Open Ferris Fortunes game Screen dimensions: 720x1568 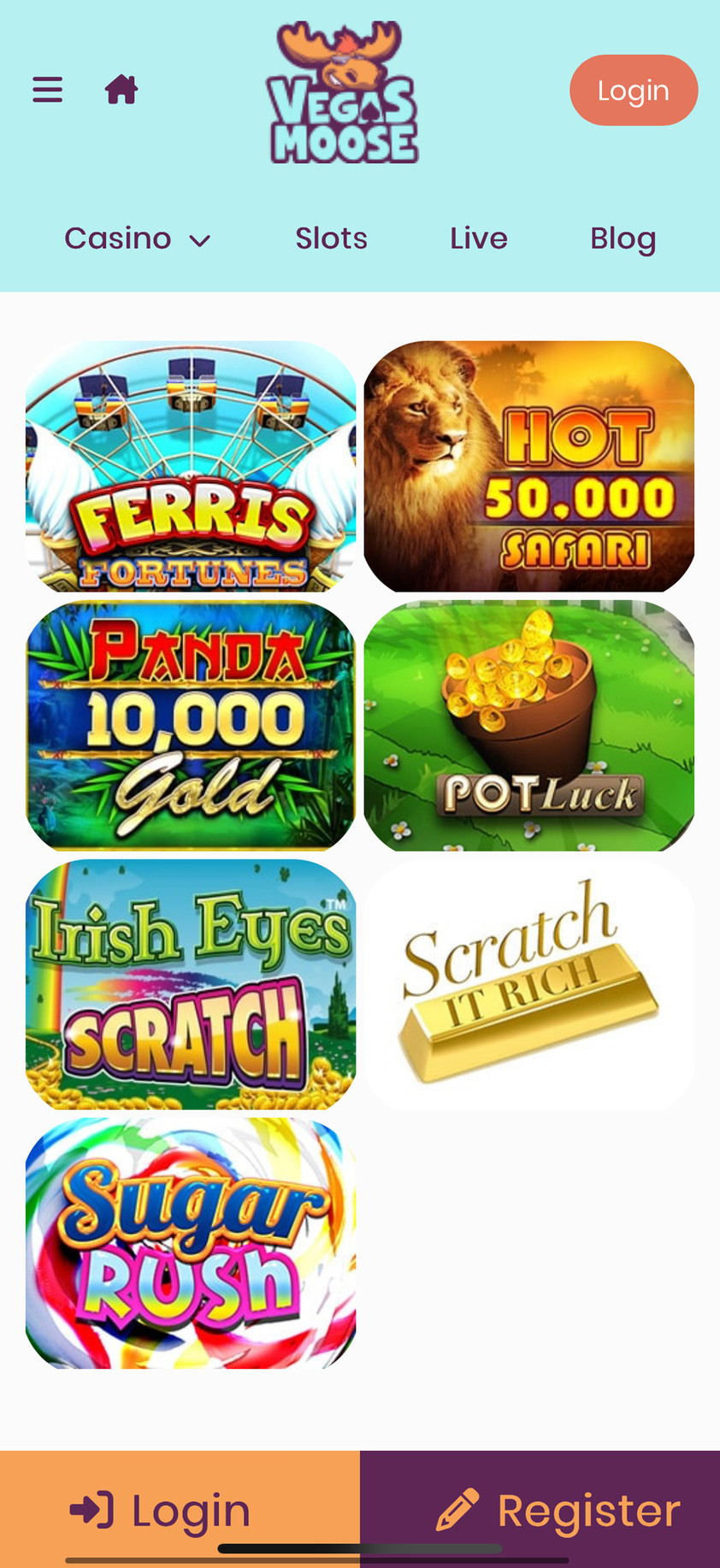191,467
